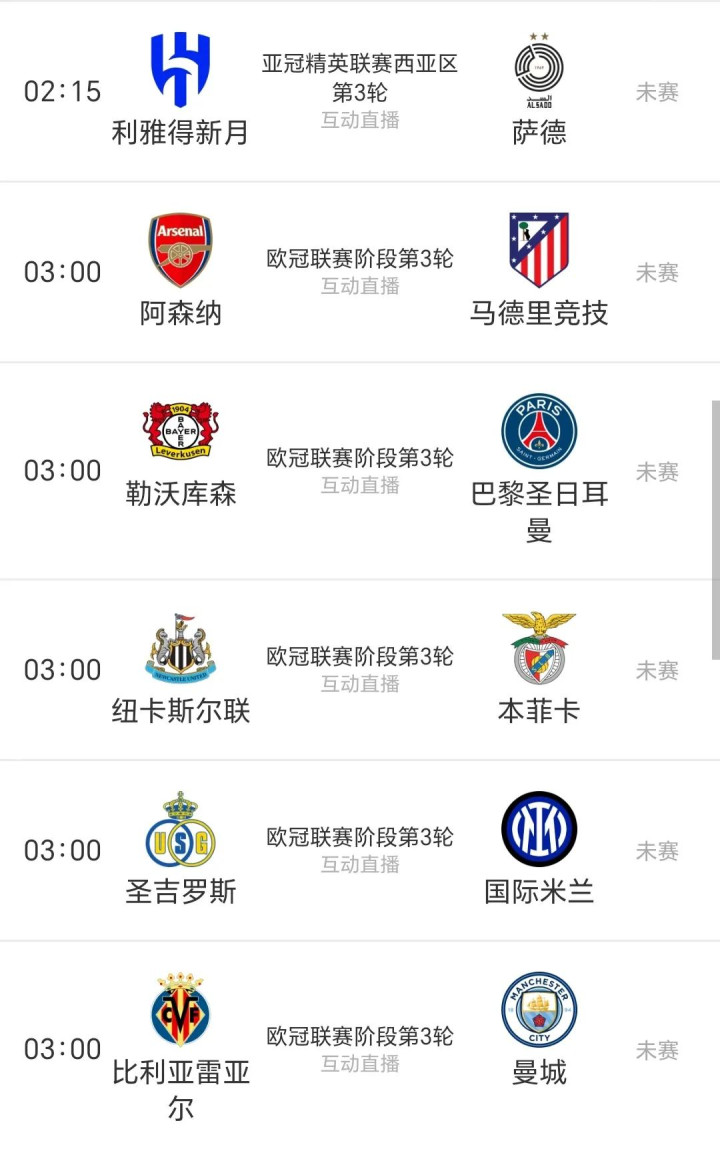Tap the 圣吉罗斯 vs 国际米兰 match
Image resolution: width=720 pixels, height=1149 pixels.
[360, 850]
